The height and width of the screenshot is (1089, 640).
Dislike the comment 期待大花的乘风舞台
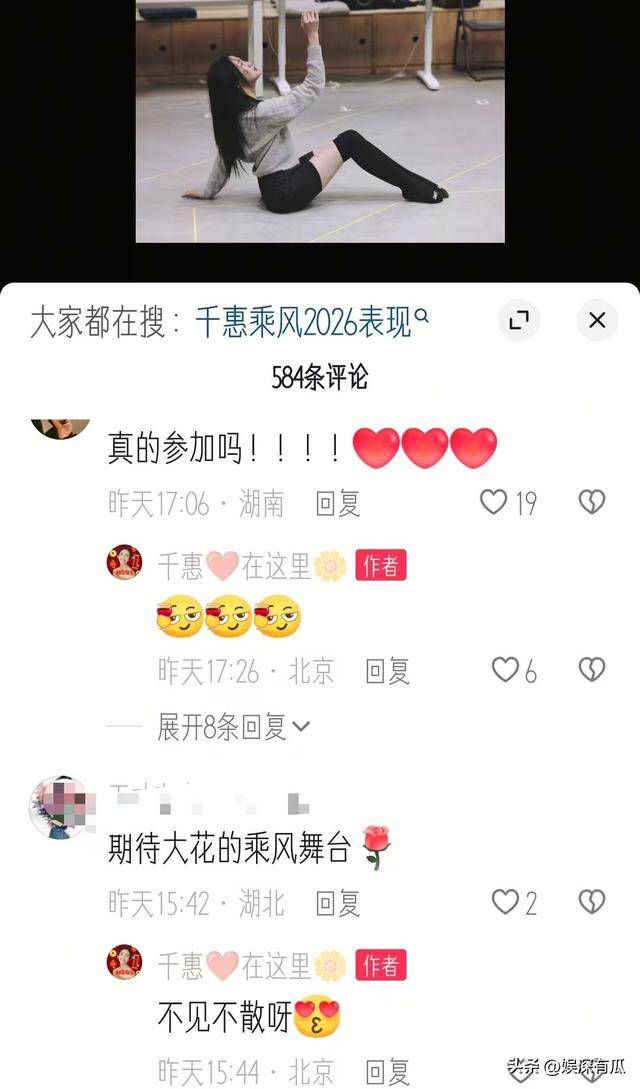(592, 902)
